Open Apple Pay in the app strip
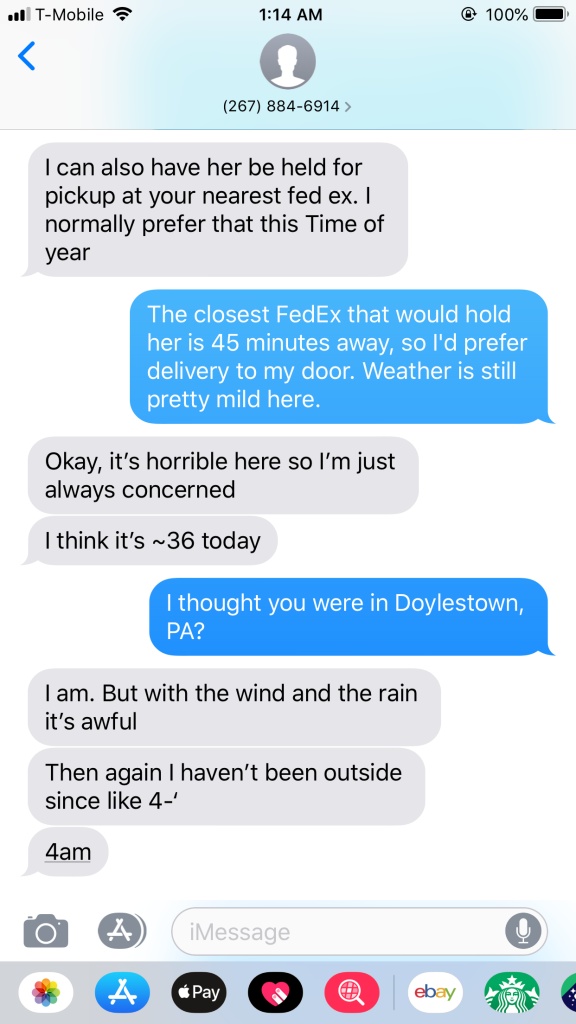Viewport: 576px width, 1024px height. [x=199, y=993]
